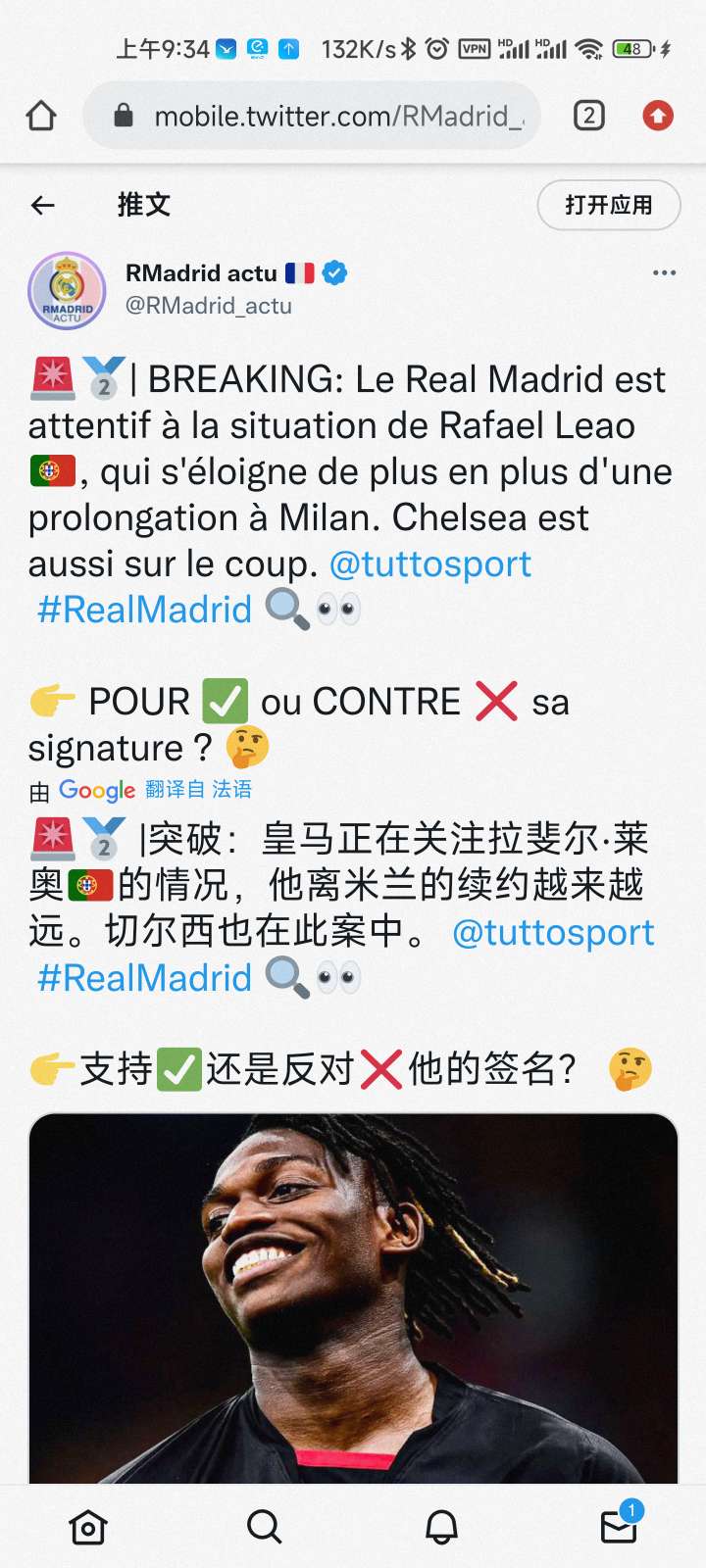Image resolution: width=706 pixels, height=1568 pixels.
Task: Go back using the arrow beside 推文
Action: pos(42,205)
